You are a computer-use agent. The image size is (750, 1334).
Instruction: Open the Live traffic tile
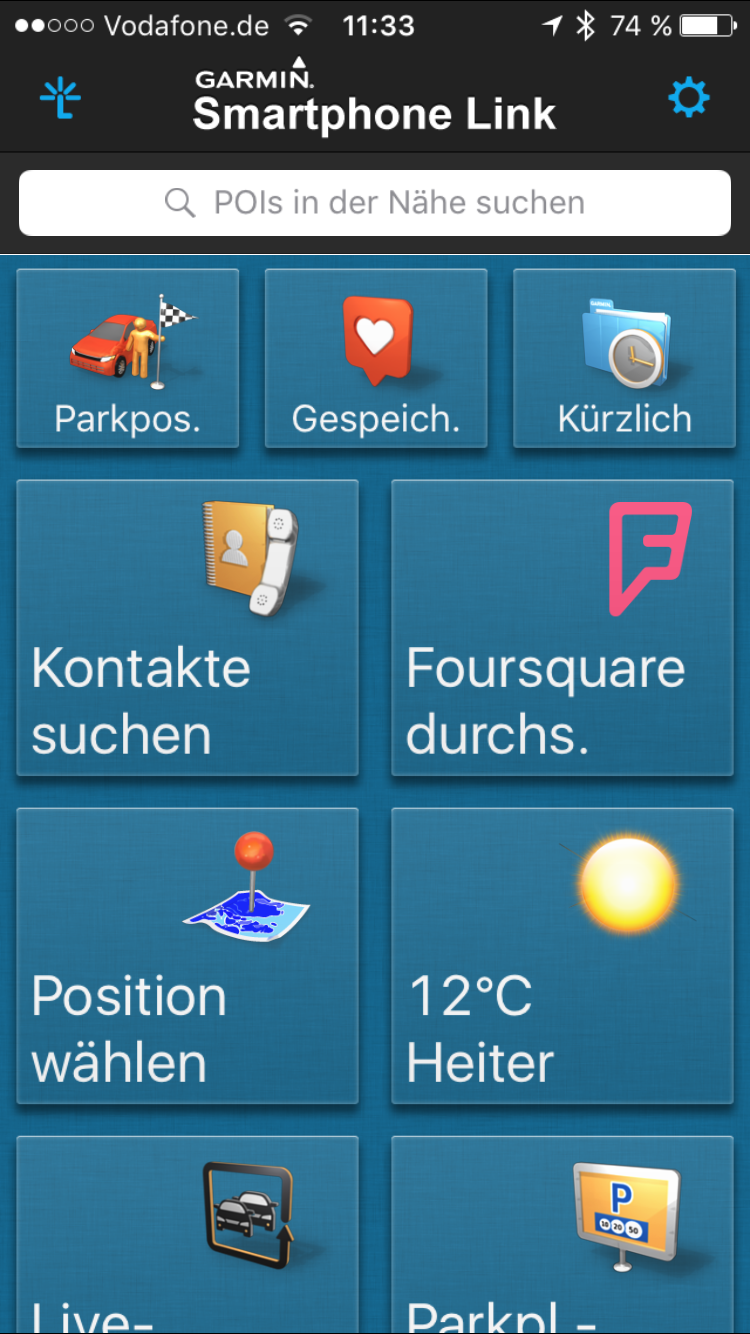(x=188, y=1235)
